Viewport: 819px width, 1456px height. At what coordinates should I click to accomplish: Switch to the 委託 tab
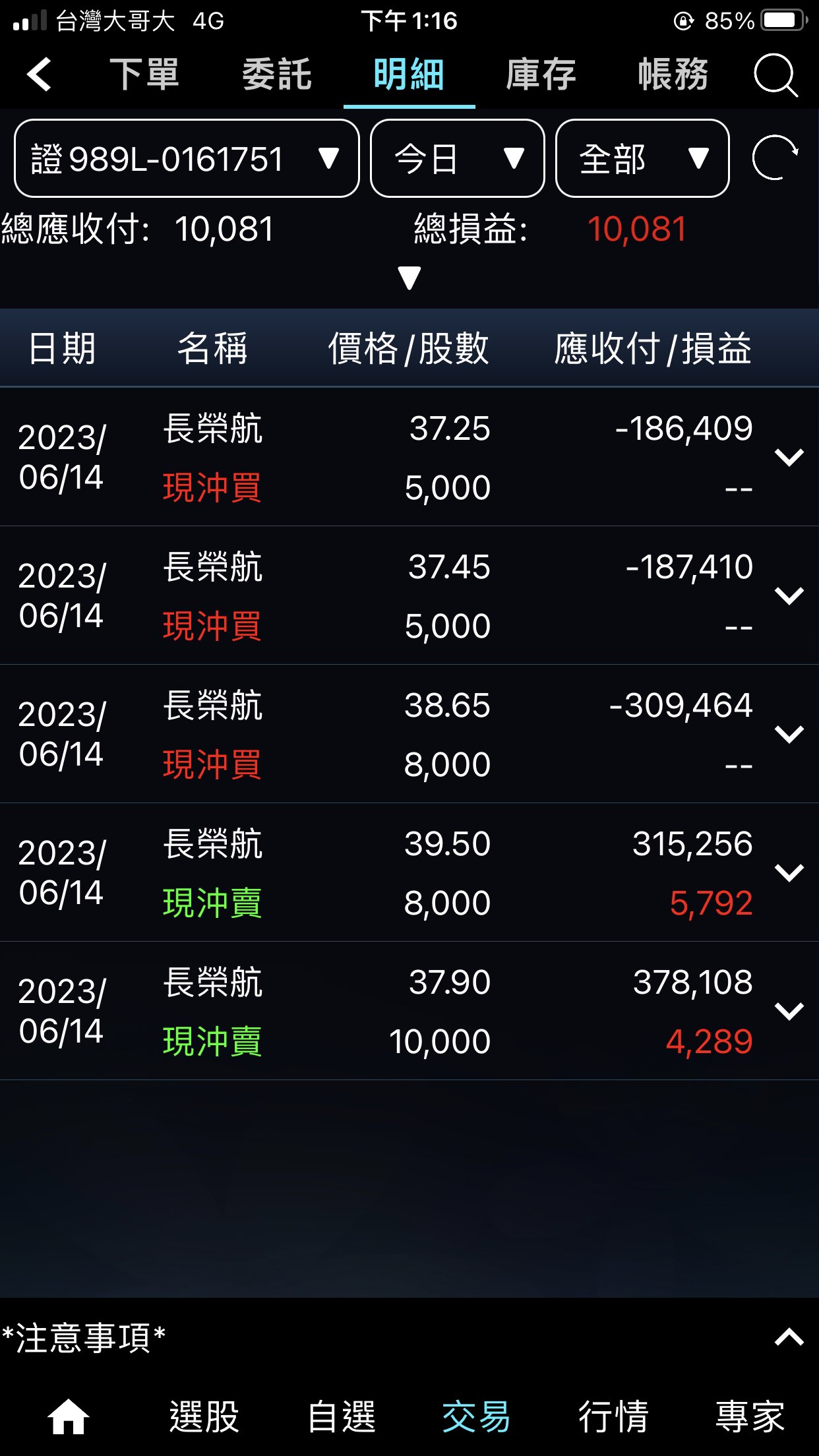[x=277, y=74]
